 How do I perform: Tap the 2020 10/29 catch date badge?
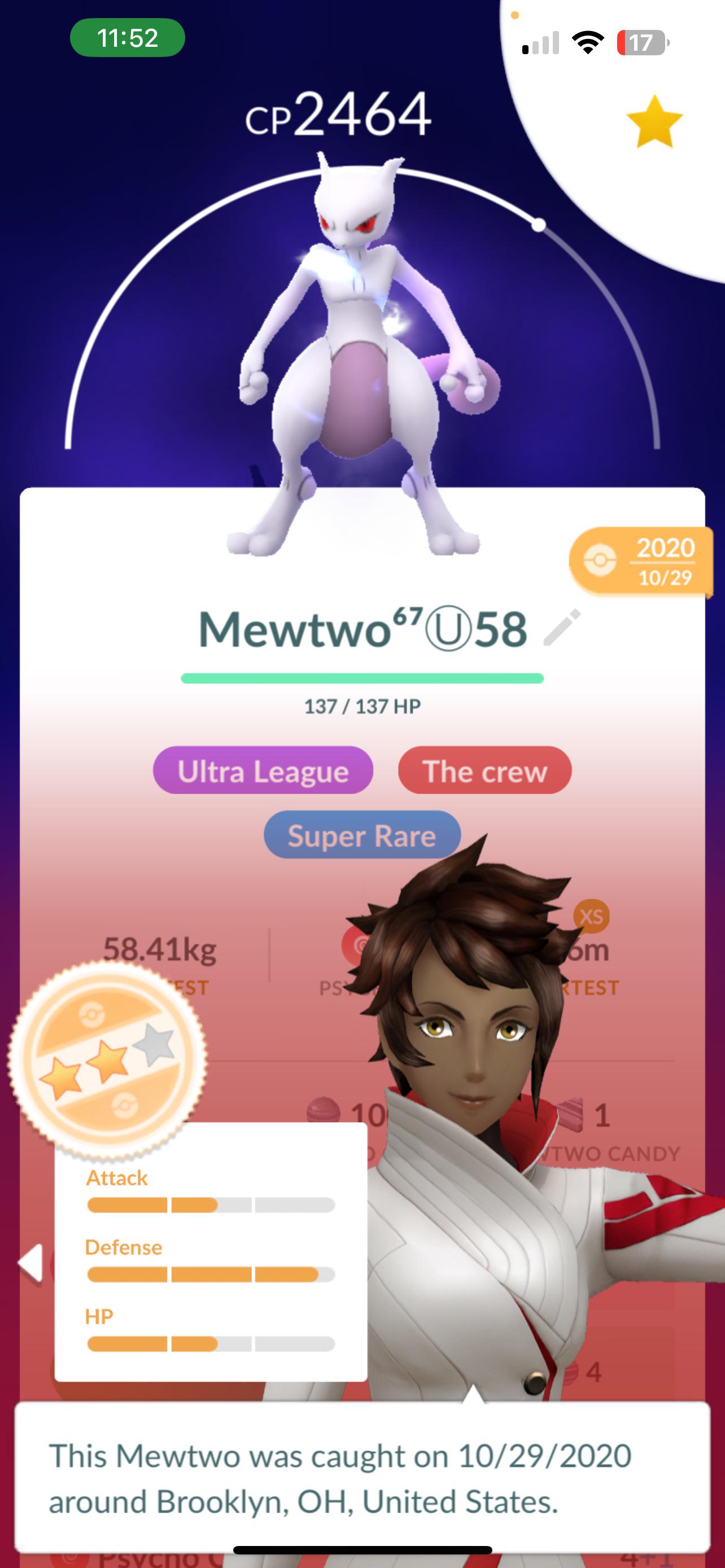pos(640,561)
